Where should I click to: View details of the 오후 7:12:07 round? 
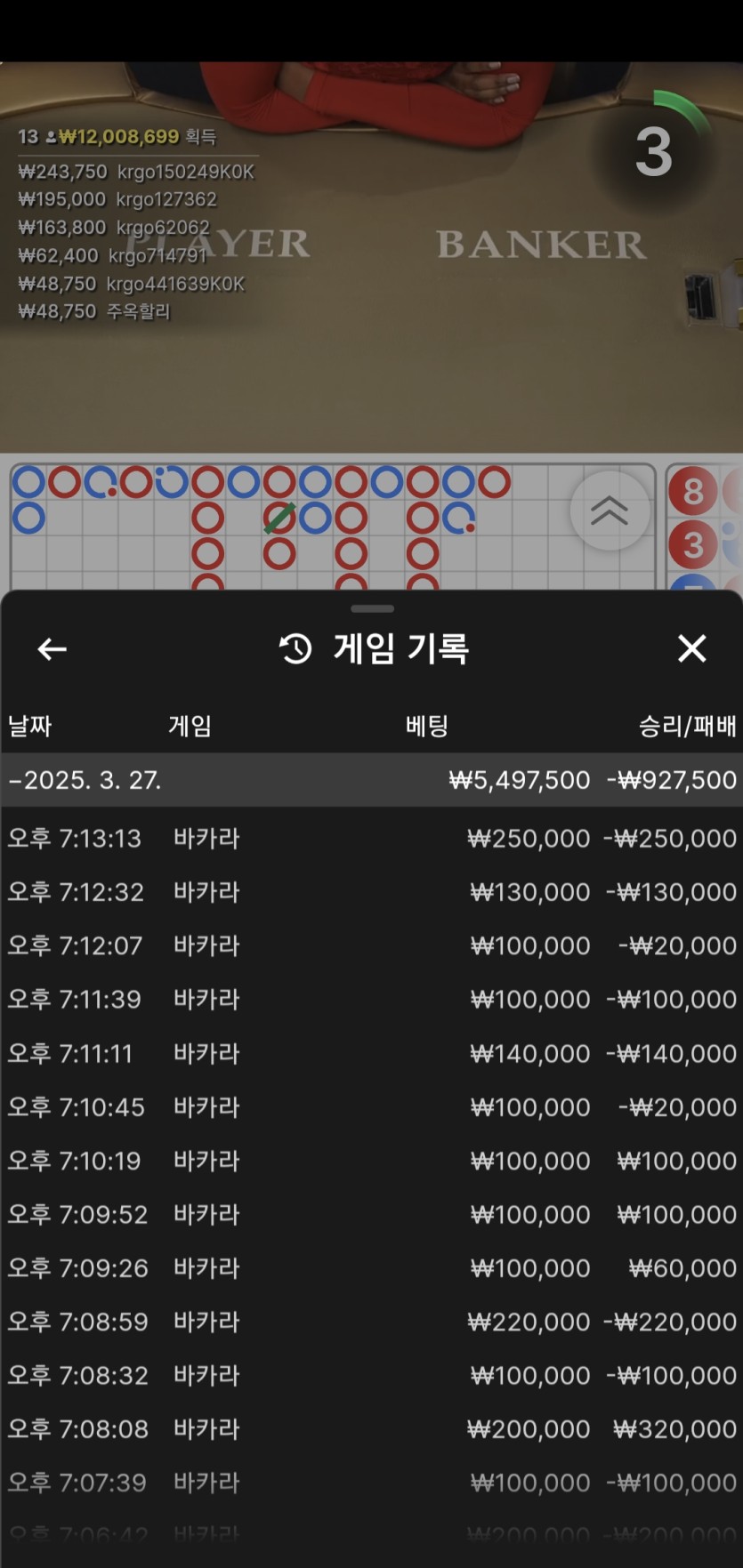[372, 945]
